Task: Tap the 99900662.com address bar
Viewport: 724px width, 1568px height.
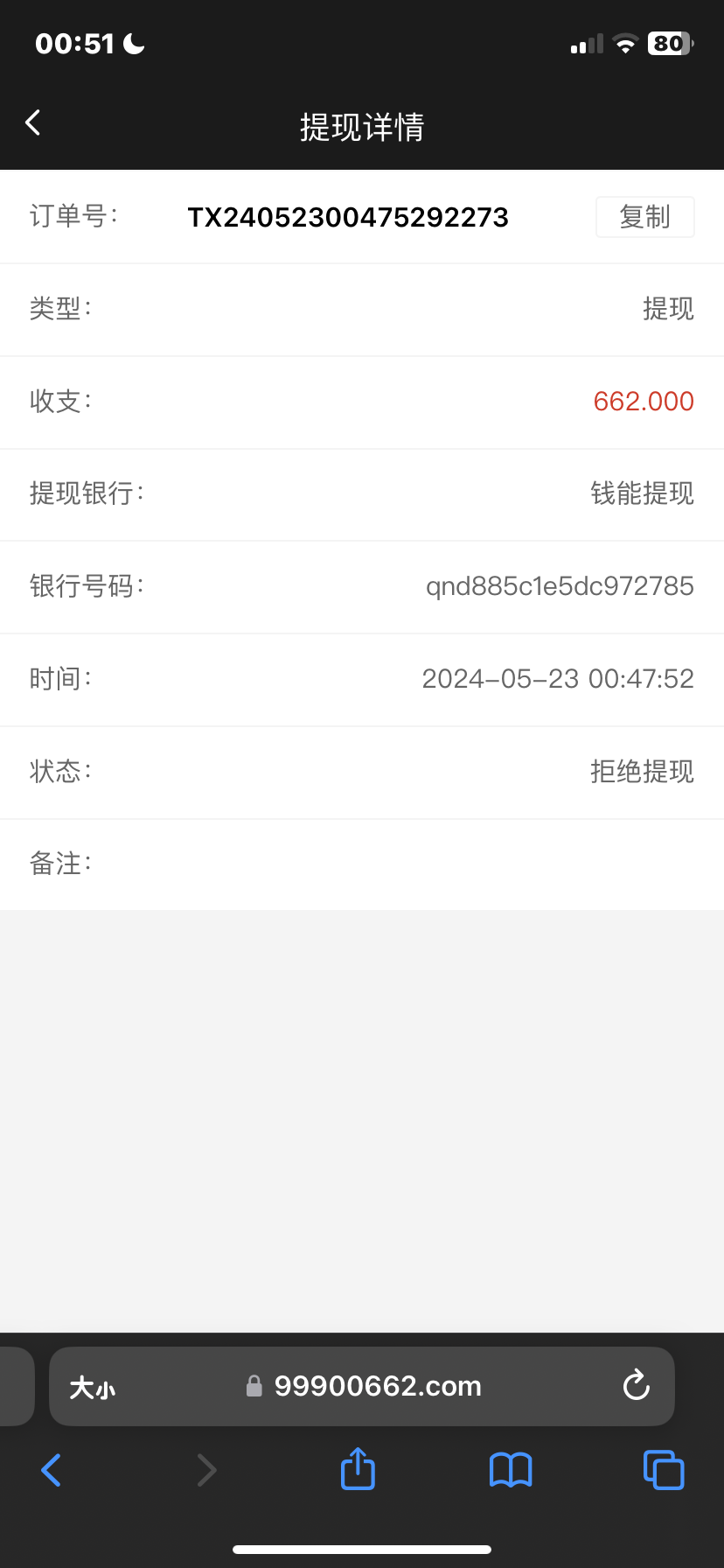Action: 376,1387
